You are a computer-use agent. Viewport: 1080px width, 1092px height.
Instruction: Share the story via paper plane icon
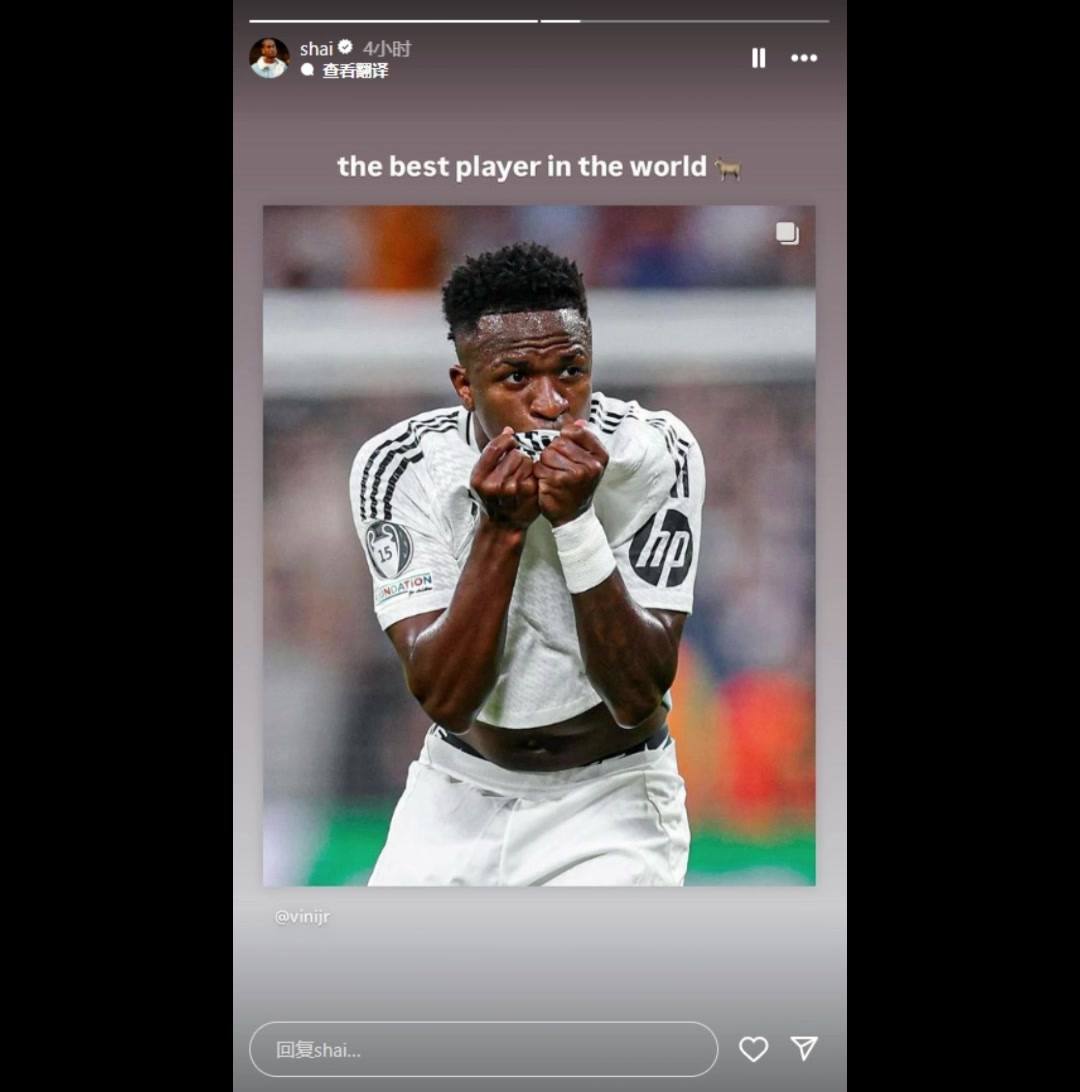tap(804, 1048)
